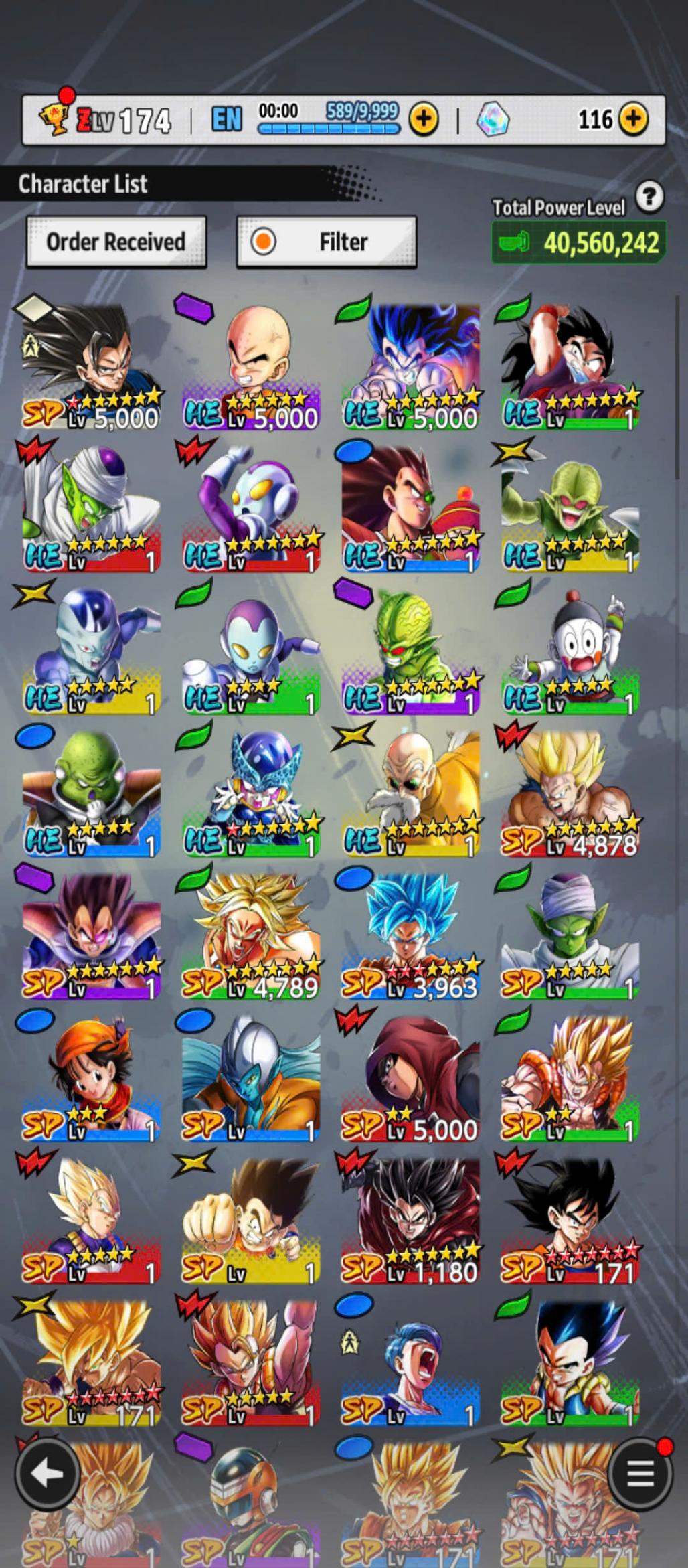688x1568 pixels.
Task: Open the Order Received sort options
Action: (x=116, y=242)
